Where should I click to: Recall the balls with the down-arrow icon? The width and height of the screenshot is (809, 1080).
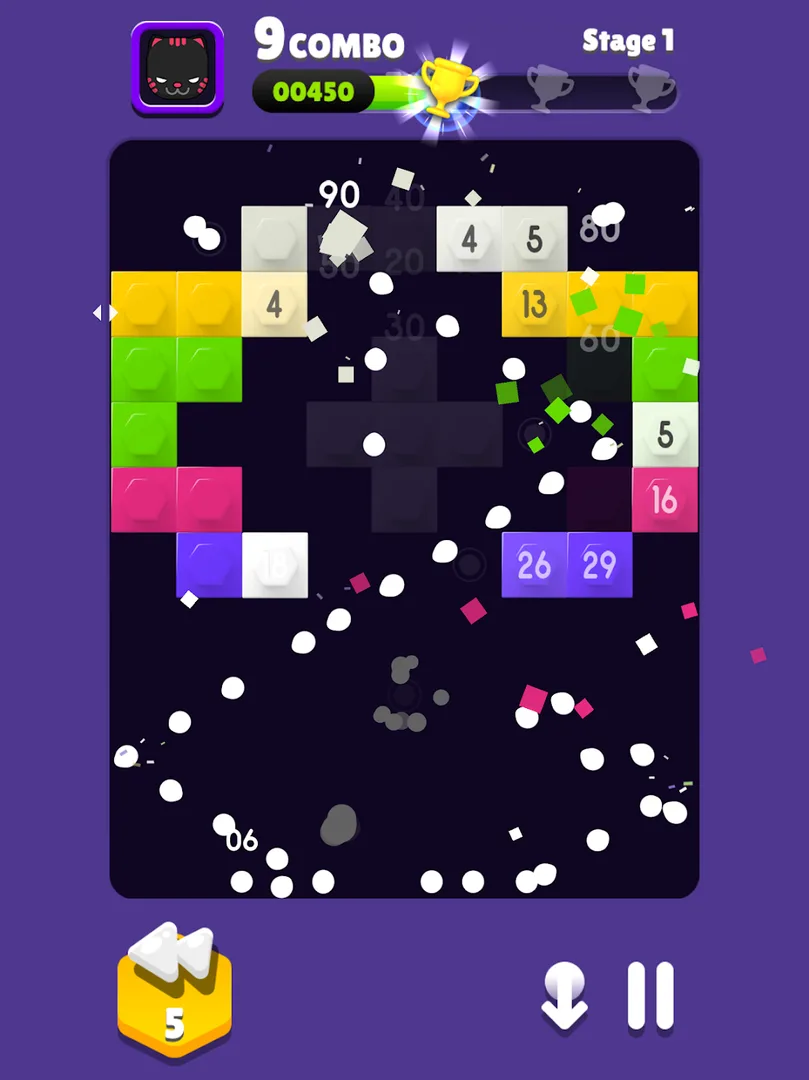click(564, 997)
